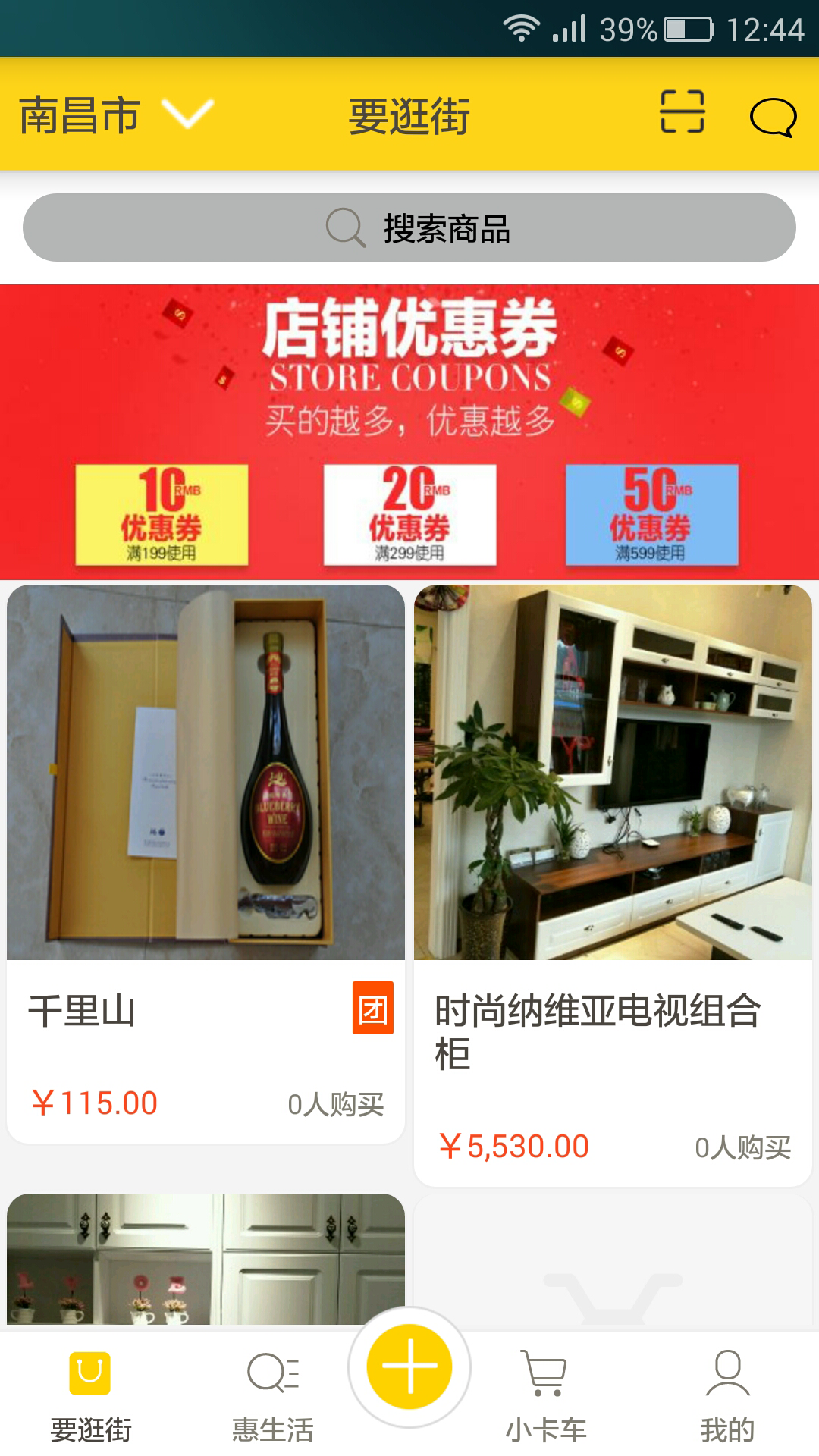Tap the yellow plus button to add content

[409, 1365]
